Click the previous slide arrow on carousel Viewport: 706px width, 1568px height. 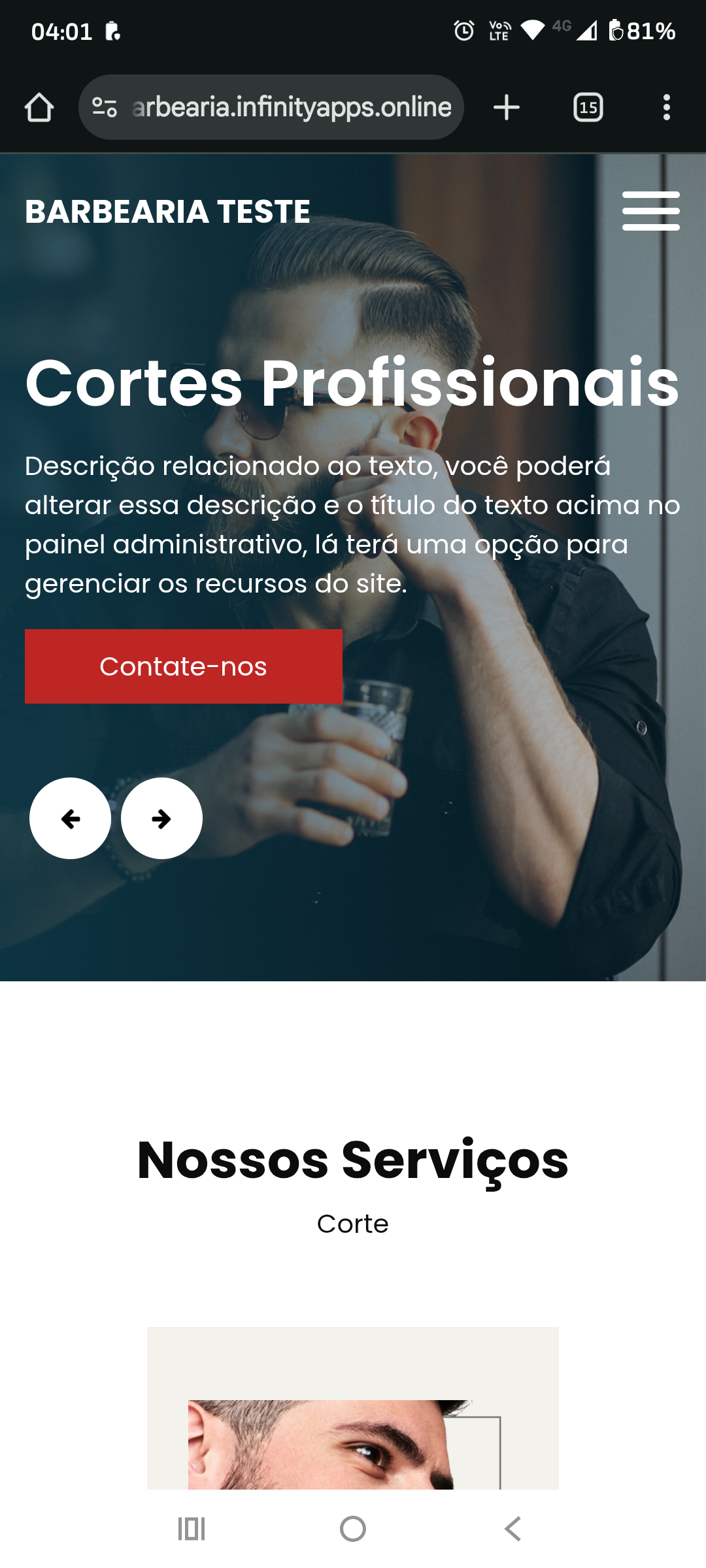70,819
